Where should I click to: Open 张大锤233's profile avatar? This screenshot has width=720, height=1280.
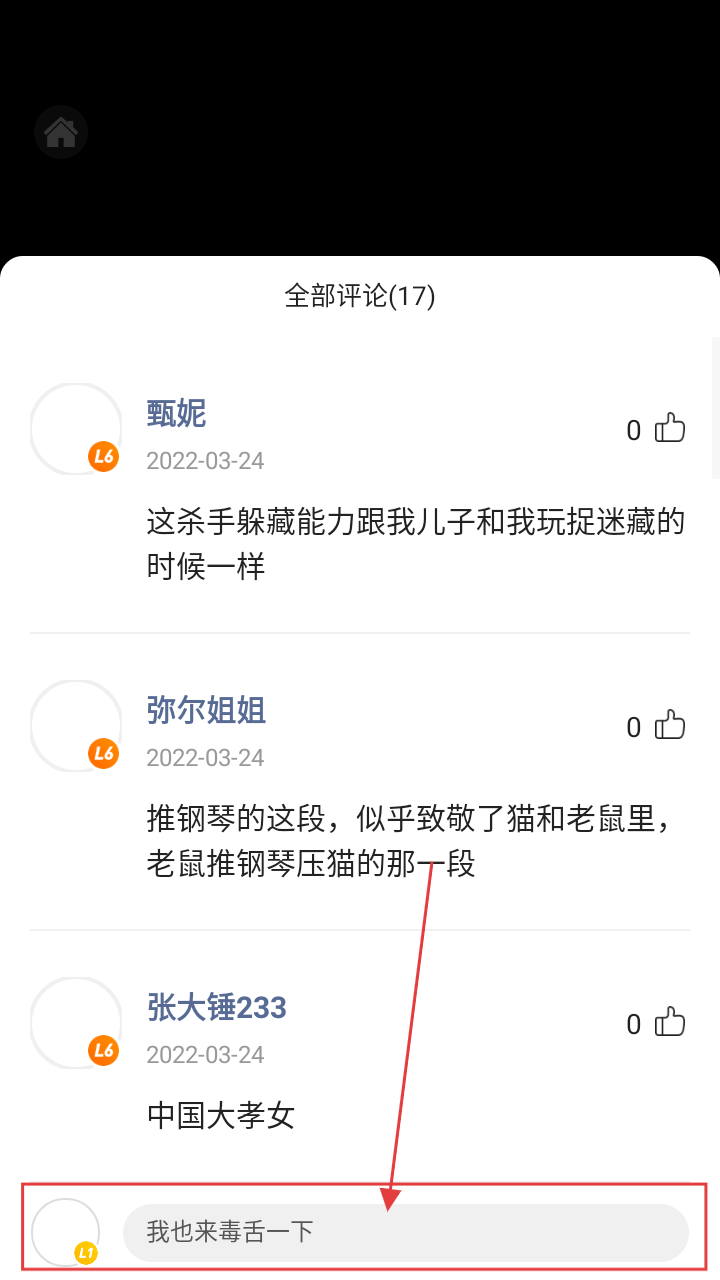[x=76, y=1023]
